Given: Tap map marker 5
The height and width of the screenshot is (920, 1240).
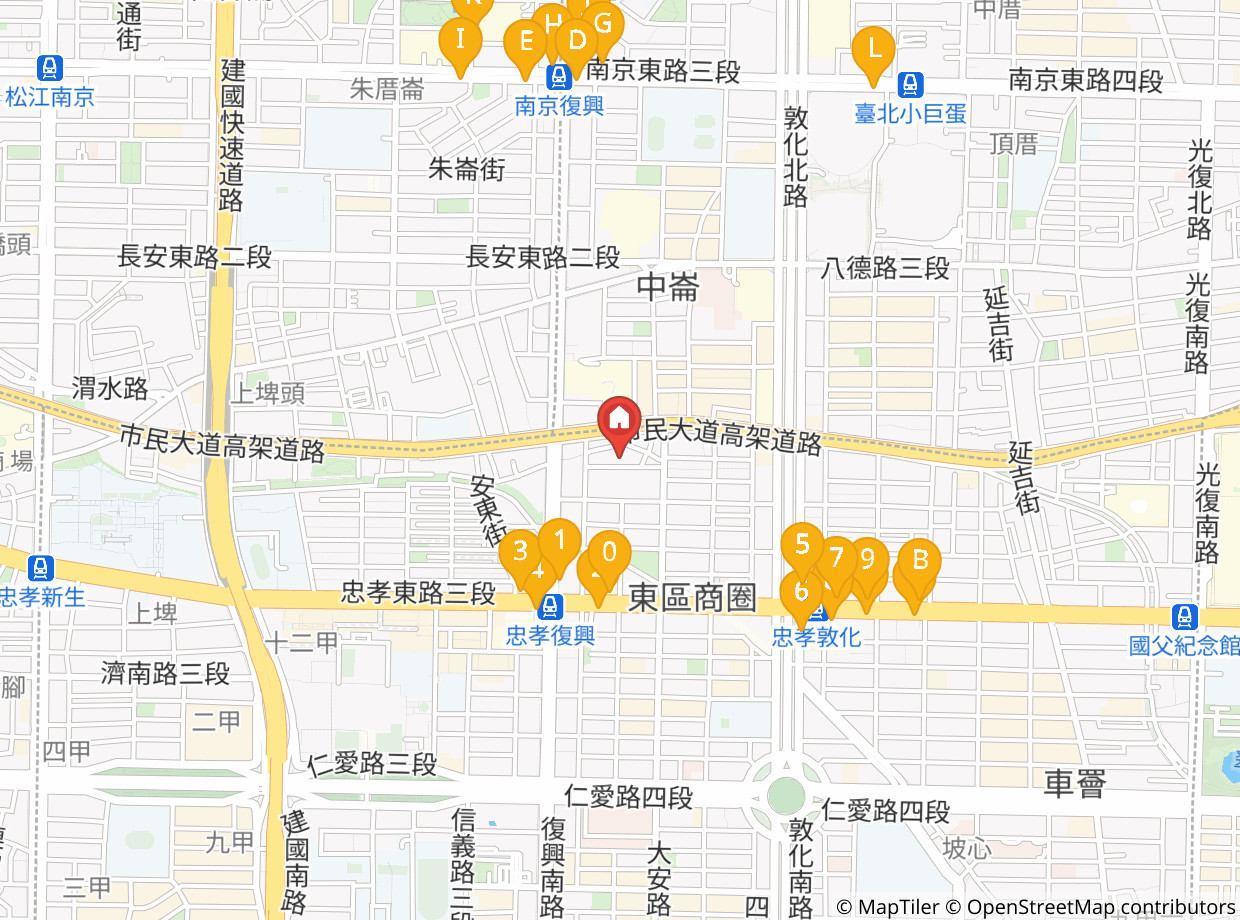Looking at the screenshot, I should tap(801, 544).
